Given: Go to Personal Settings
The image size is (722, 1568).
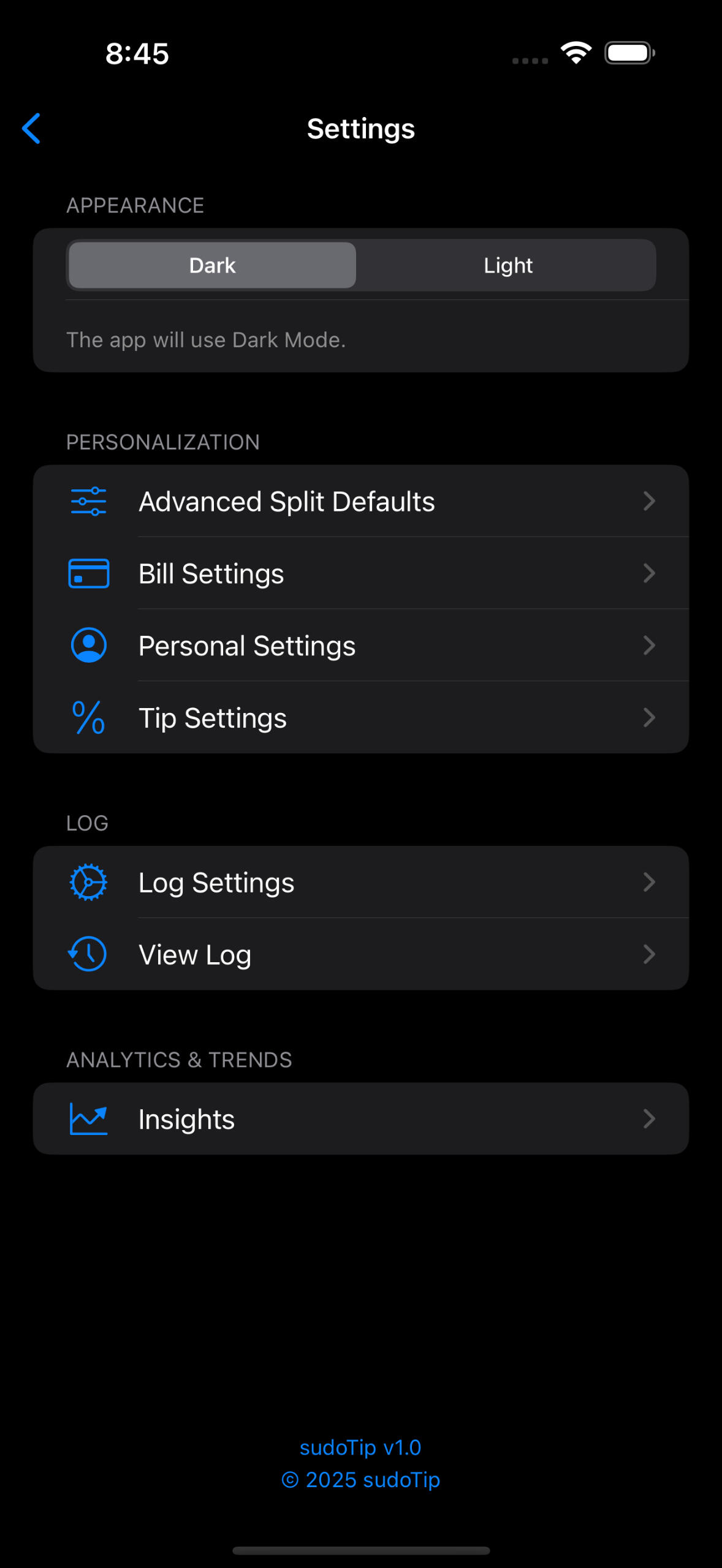Looking at the screenshot, I should tap(360, 646).
